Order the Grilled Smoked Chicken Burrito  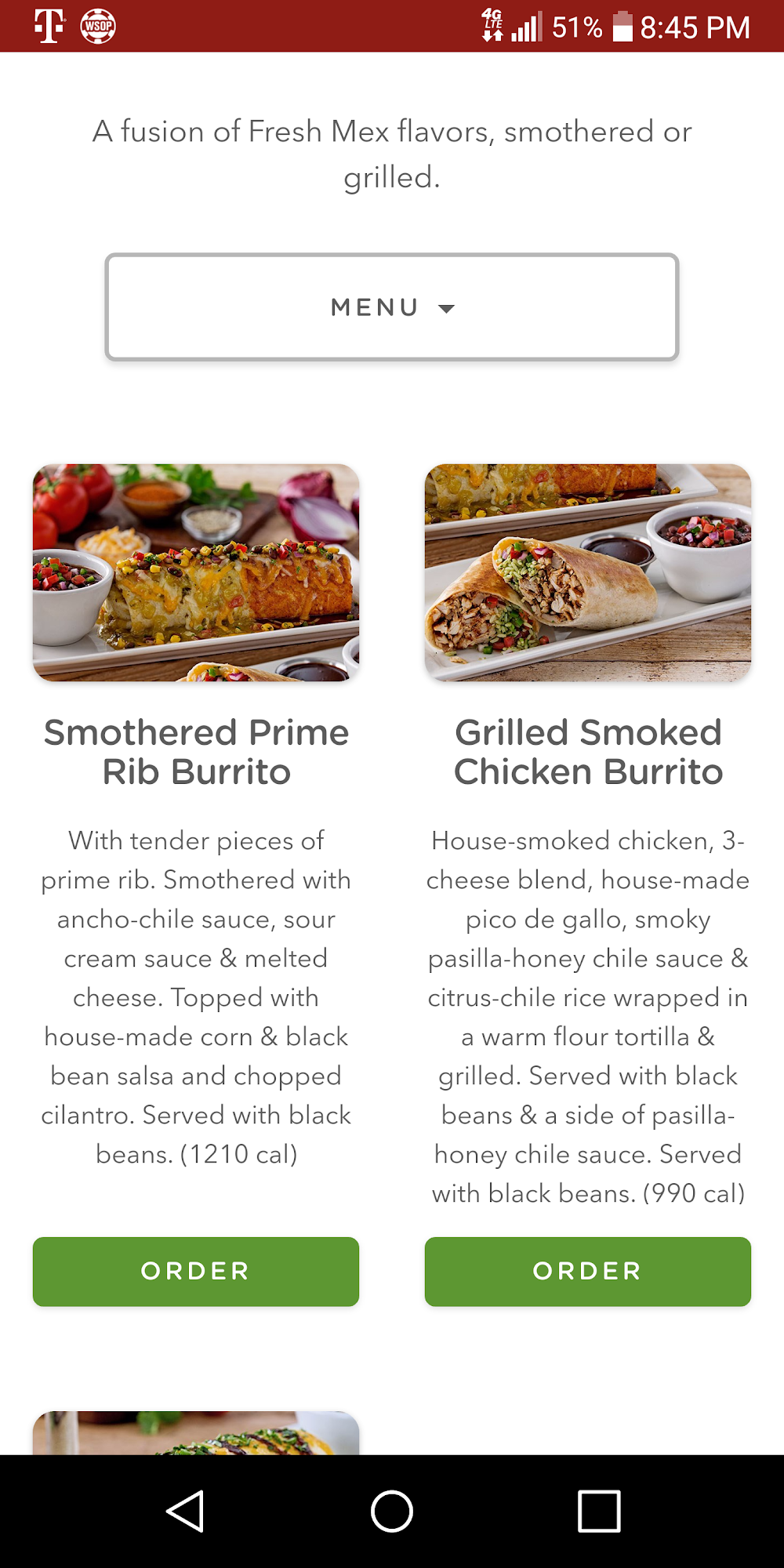click(x=588, y=1271)
